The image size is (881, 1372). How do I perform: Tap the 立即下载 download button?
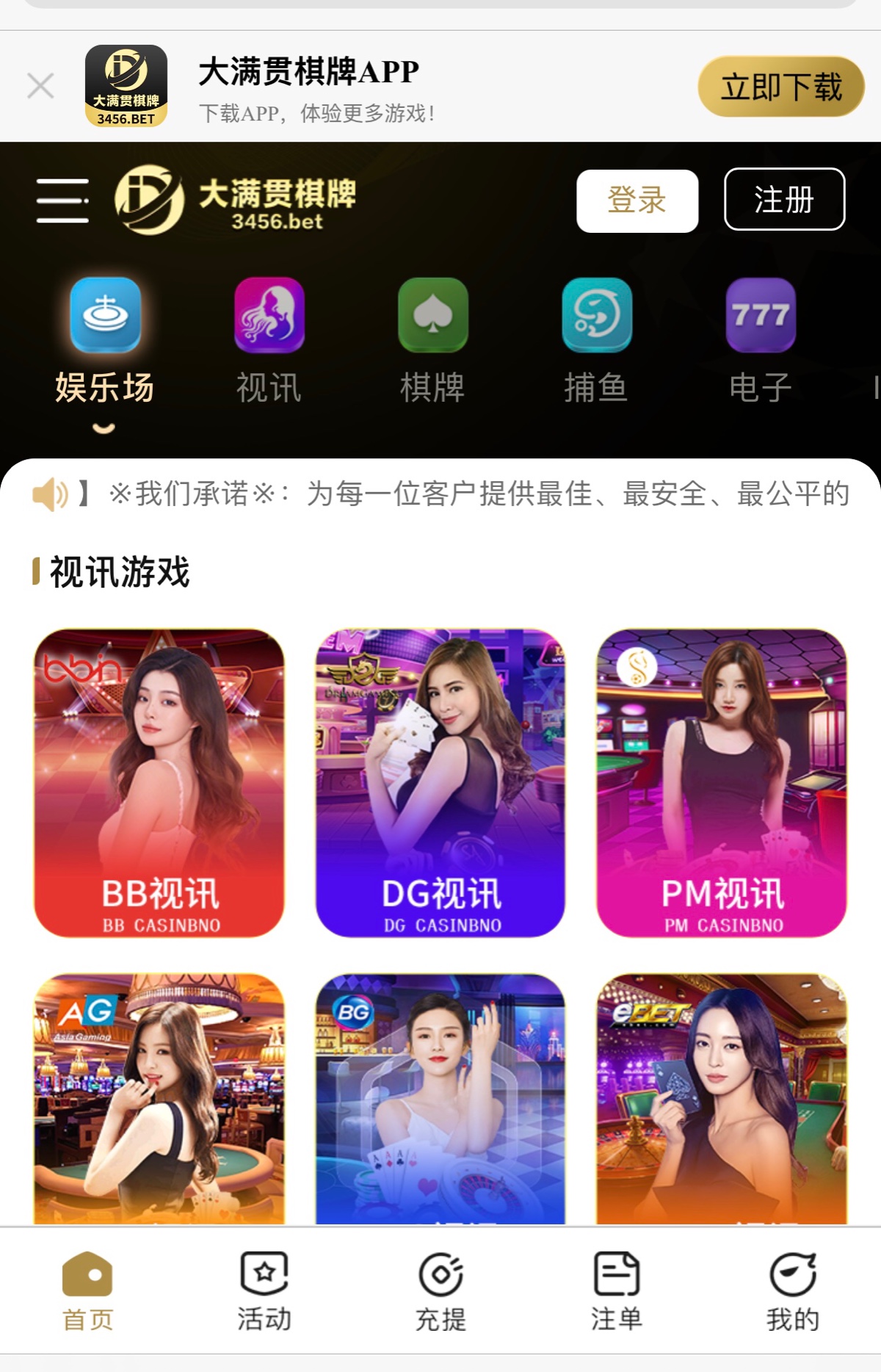780,87
